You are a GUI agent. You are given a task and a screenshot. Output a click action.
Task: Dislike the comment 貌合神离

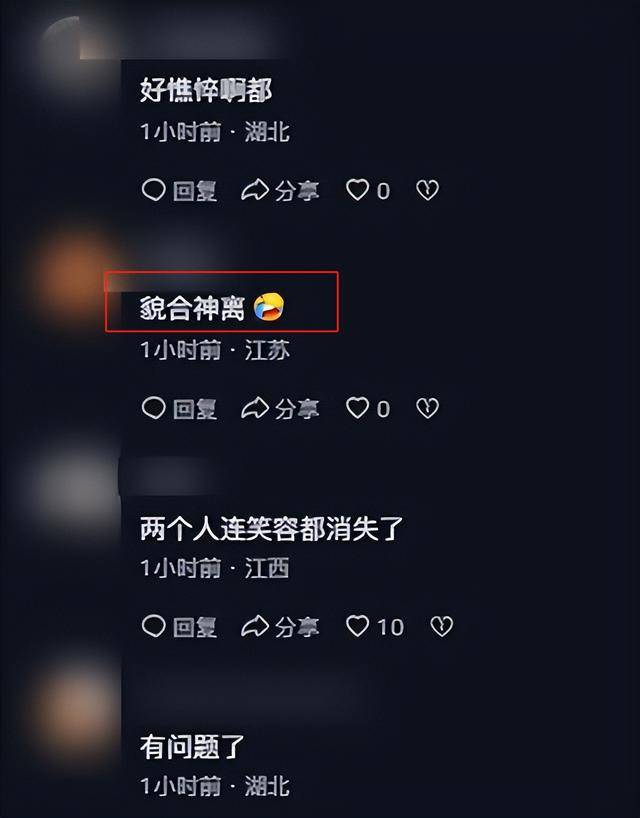427,408
